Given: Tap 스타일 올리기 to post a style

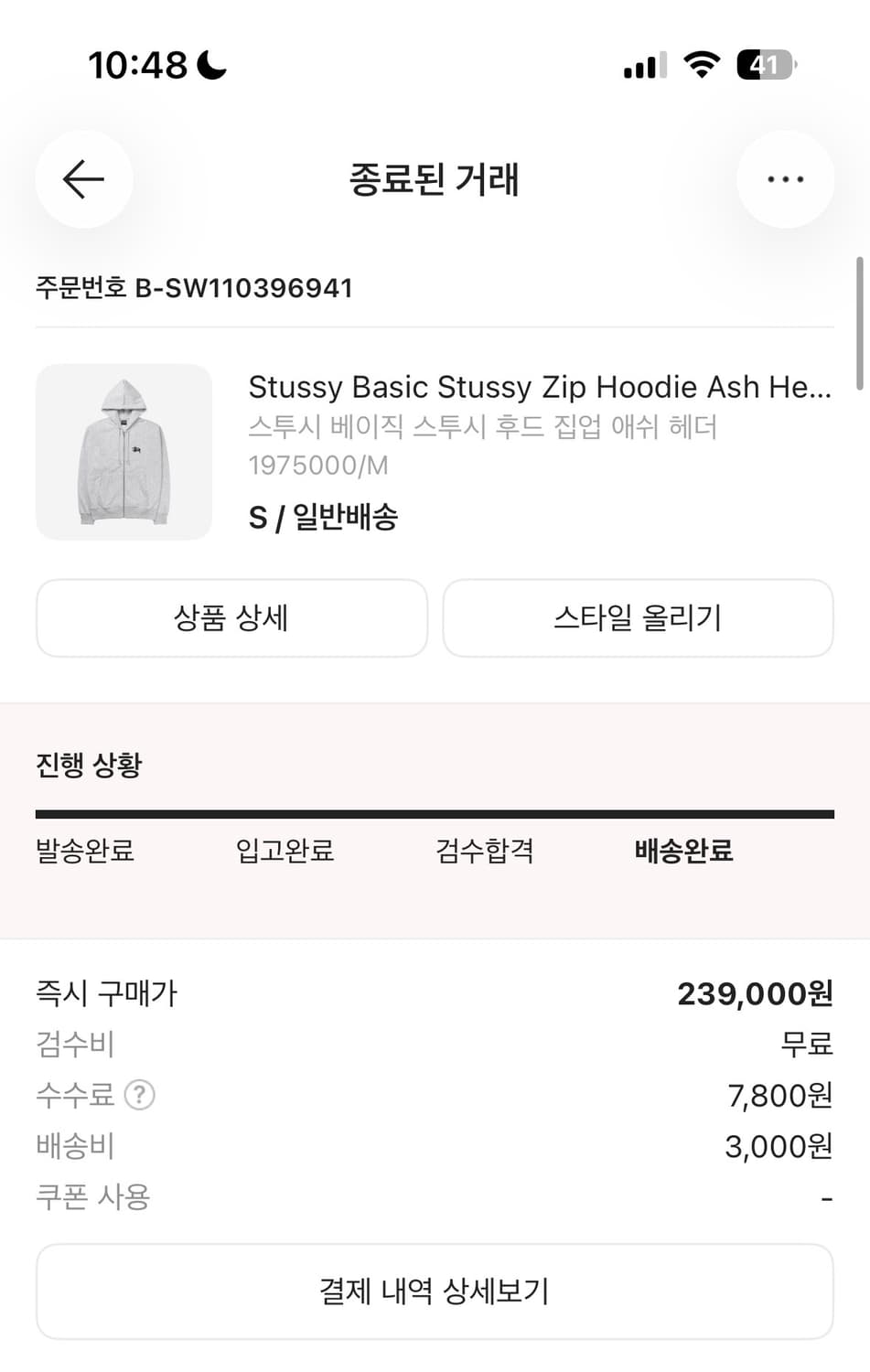Looking at the screenshot, I should tap(638, 618).
